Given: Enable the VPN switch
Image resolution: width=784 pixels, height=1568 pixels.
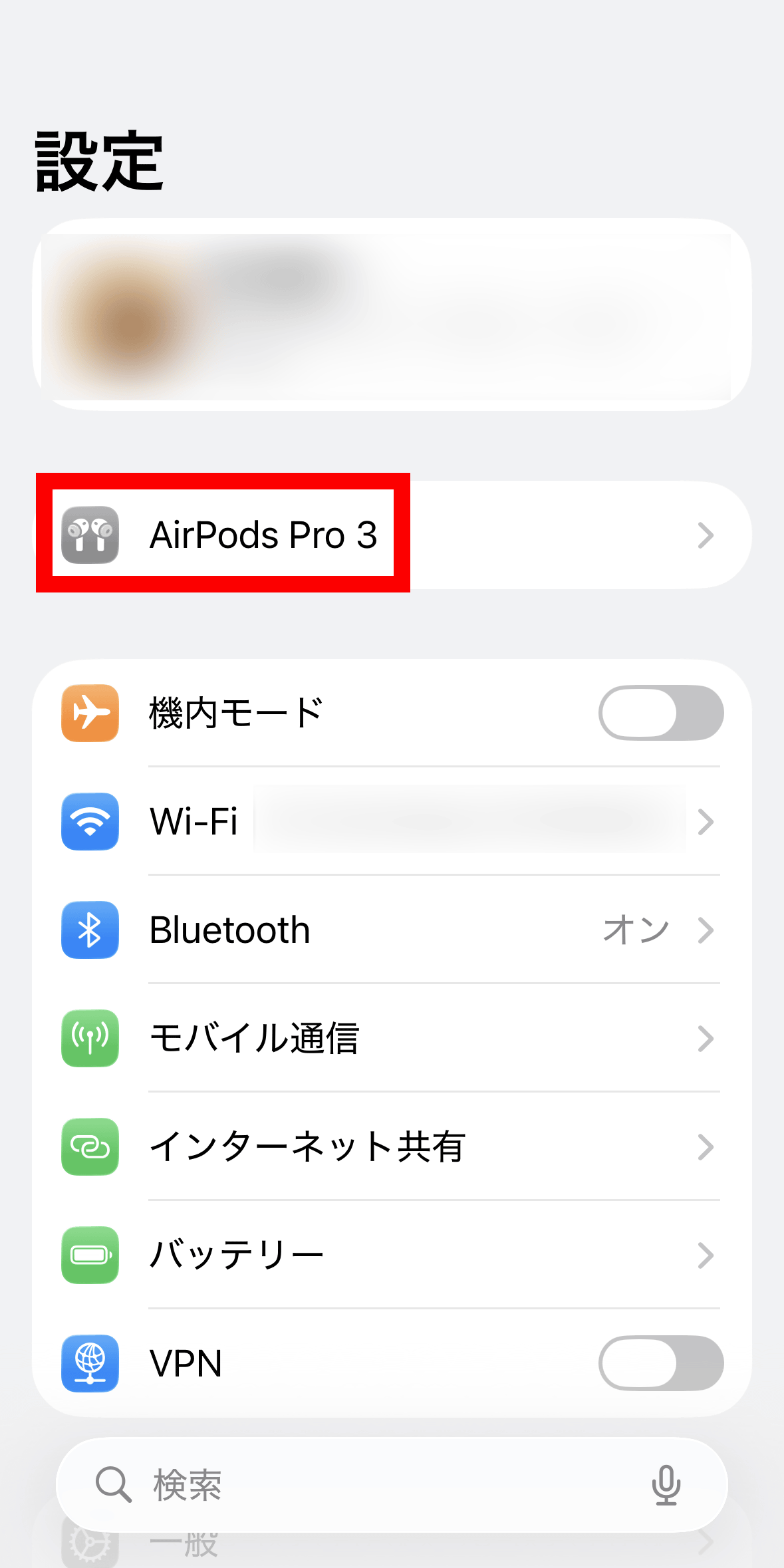Looking at the screenshot, I should point(660,1363).
